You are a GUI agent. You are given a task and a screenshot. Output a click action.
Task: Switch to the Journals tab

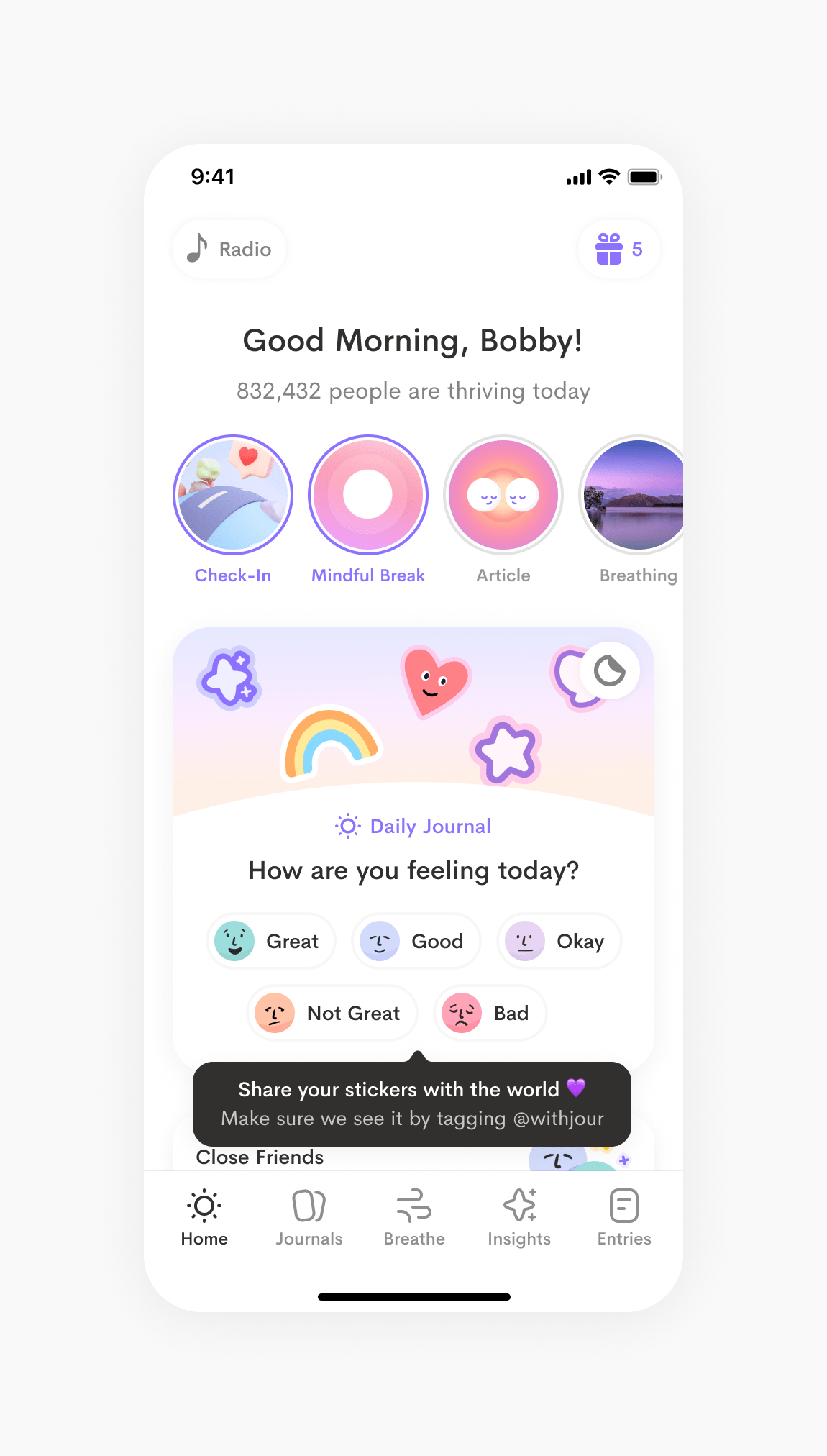tap(309, 1217)
